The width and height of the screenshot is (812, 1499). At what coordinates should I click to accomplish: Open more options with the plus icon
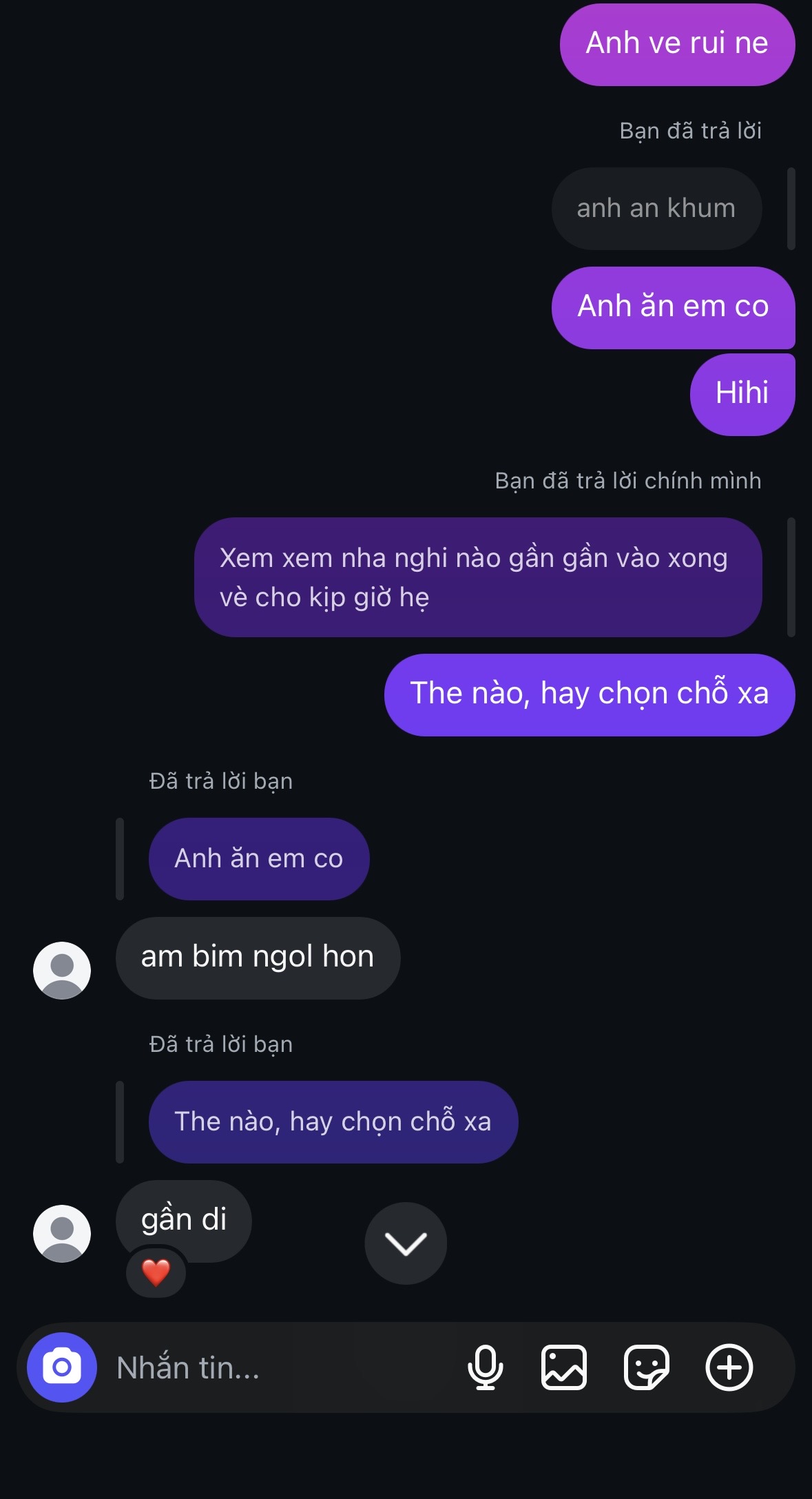coord(729,1367)
